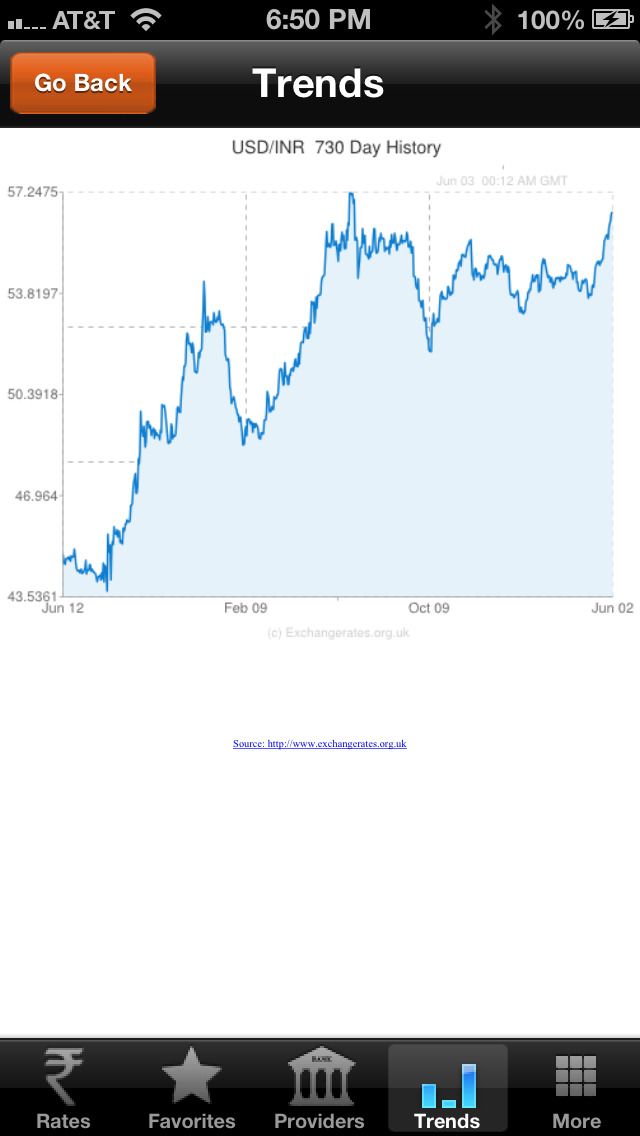Viewport: 640px width, 1136px height.
Task: Open the exchangerates.org.uk source link
Action: click(x=320, y=744)
